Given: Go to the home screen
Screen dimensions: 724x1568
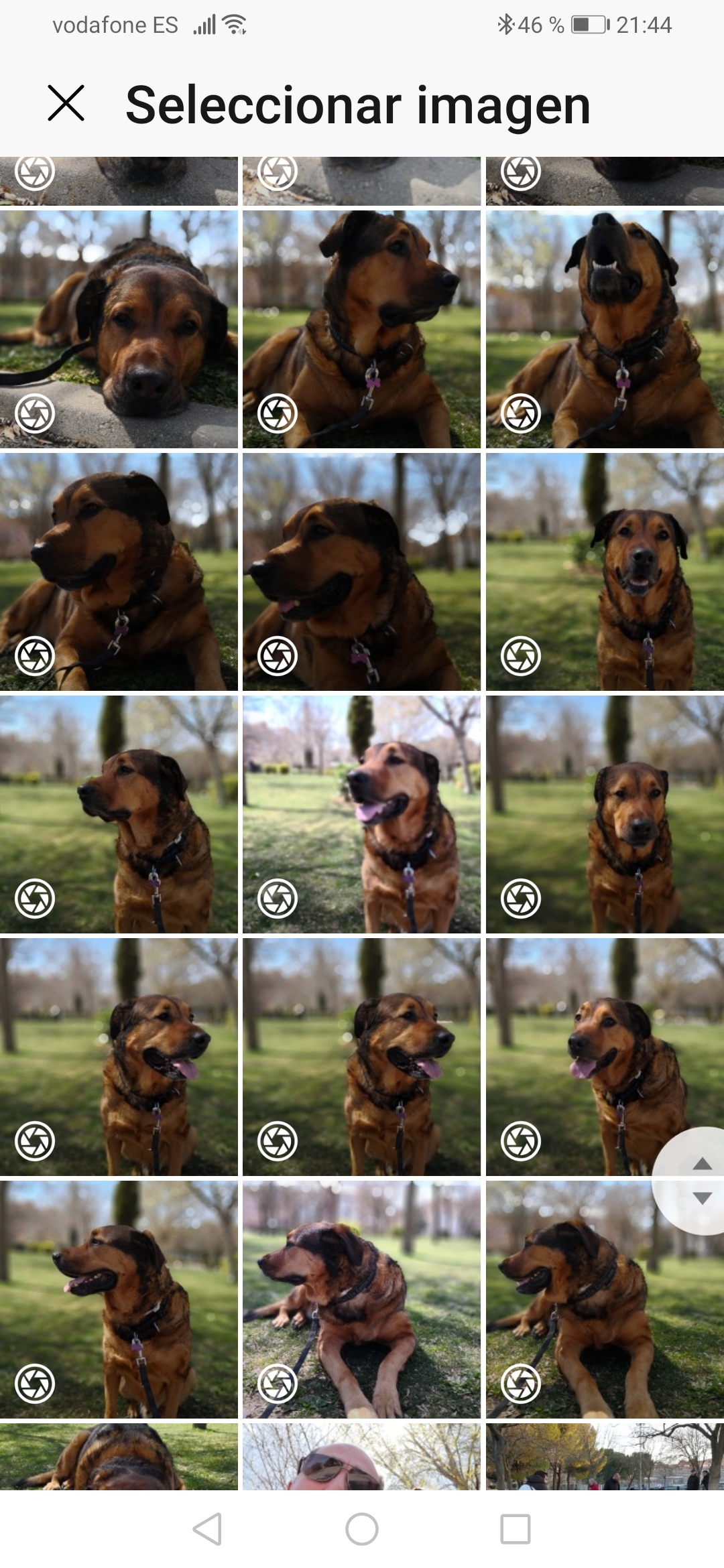Looking at the screenshot, I should pos(361,1528).
